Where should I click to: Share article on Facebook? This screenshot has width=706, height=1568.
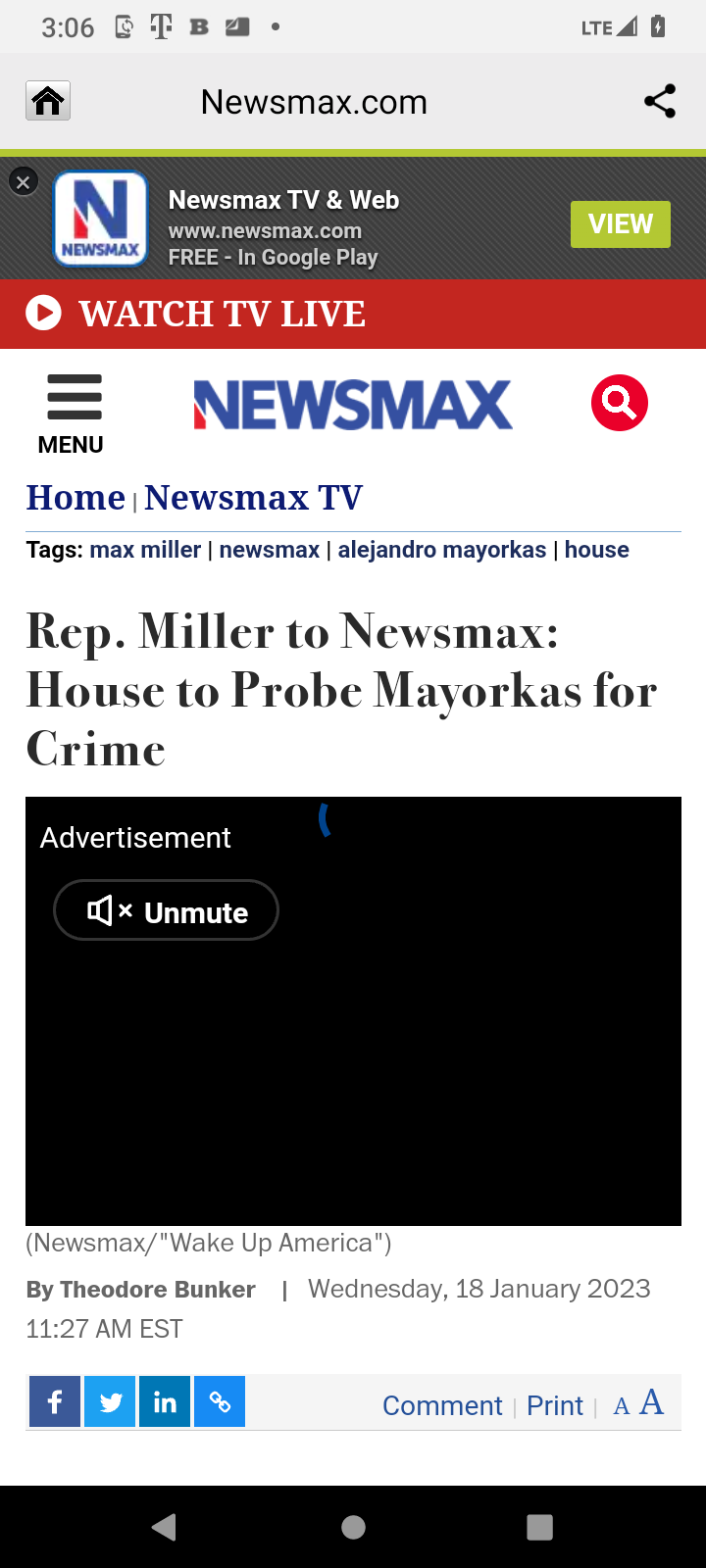55,1402
